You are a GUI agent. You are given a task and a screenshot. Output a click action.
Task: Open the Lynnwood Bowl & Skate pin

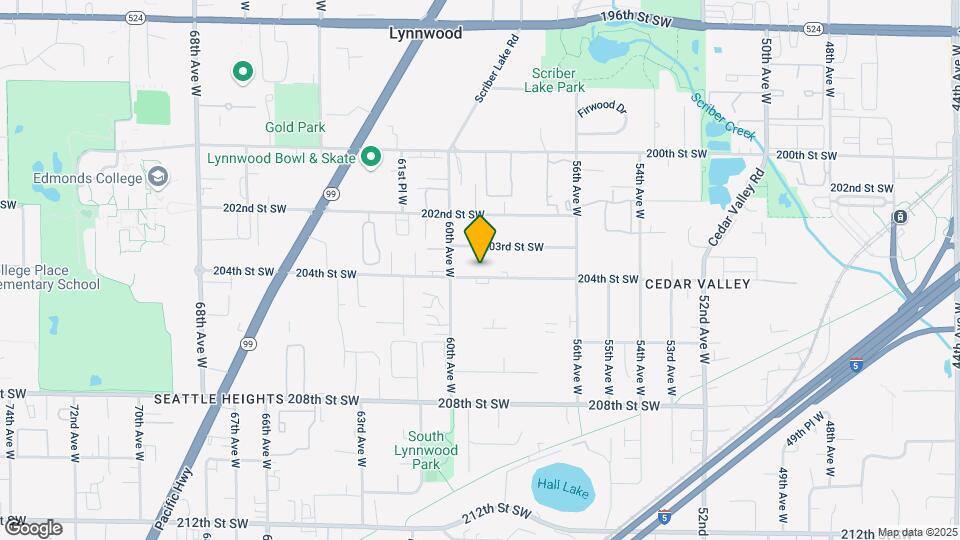point(371,157)
